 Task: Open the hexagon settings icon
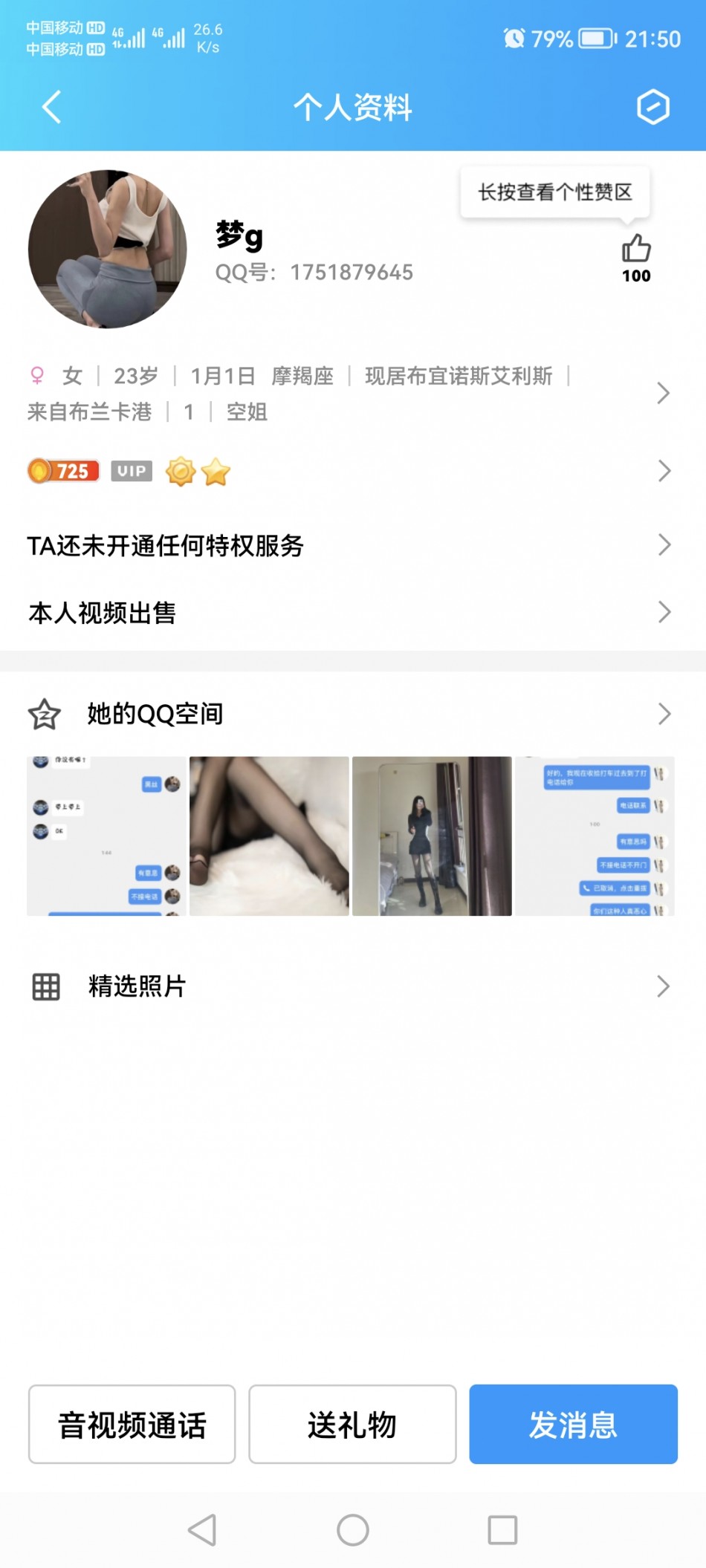tap(652, 107)
